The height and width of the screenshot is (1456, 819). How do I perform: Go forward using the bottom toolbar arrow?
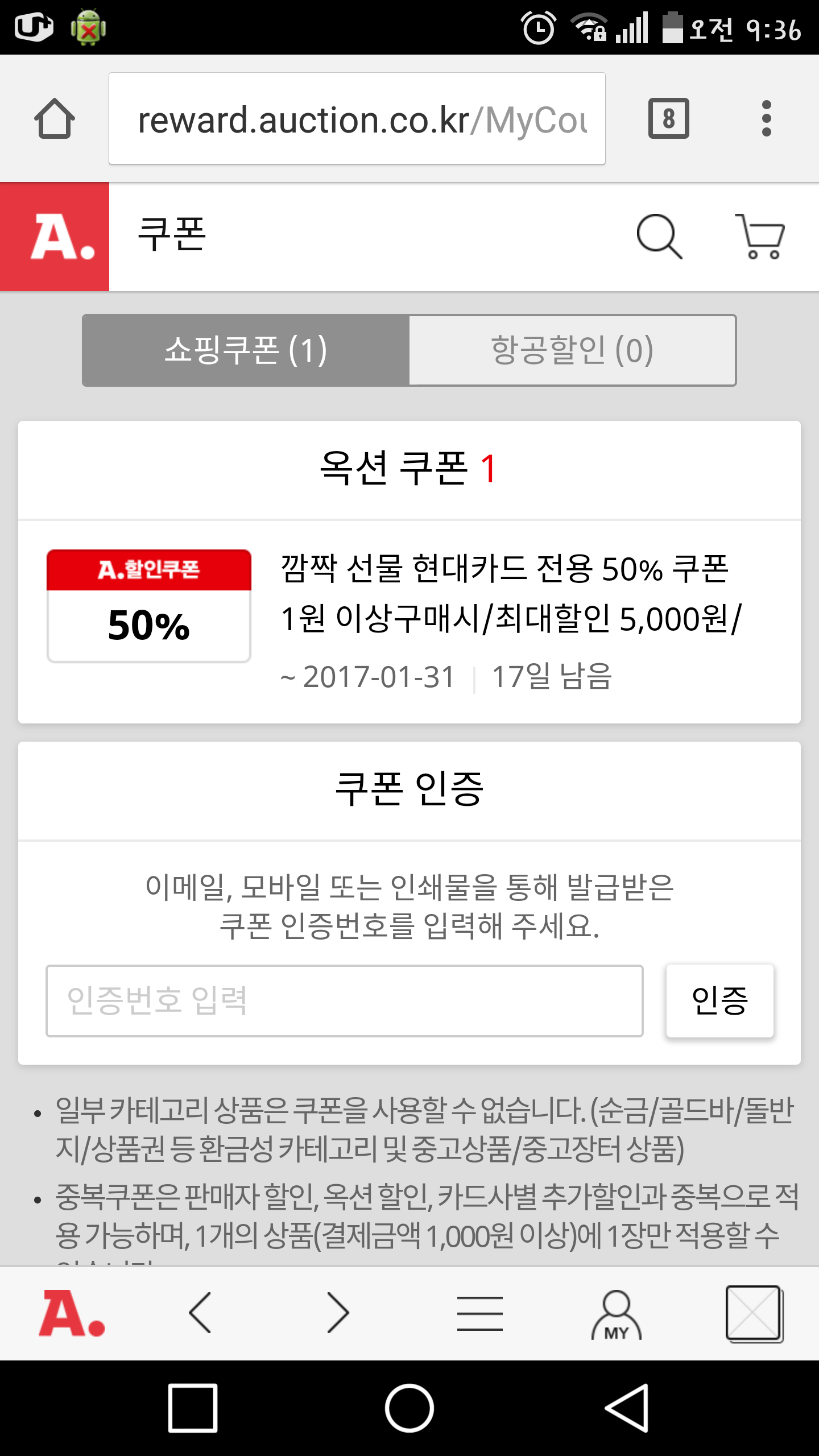click(338, 1313)
